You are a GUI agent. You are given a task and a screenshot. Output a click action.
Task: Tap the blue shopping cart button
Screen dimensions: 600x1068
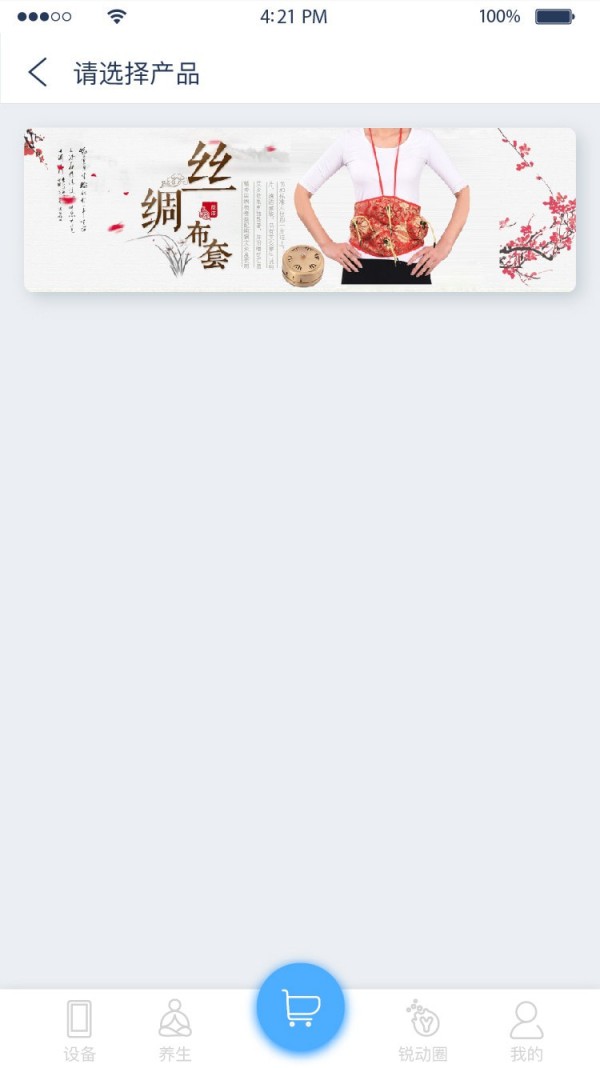(x=300, y=1007)
